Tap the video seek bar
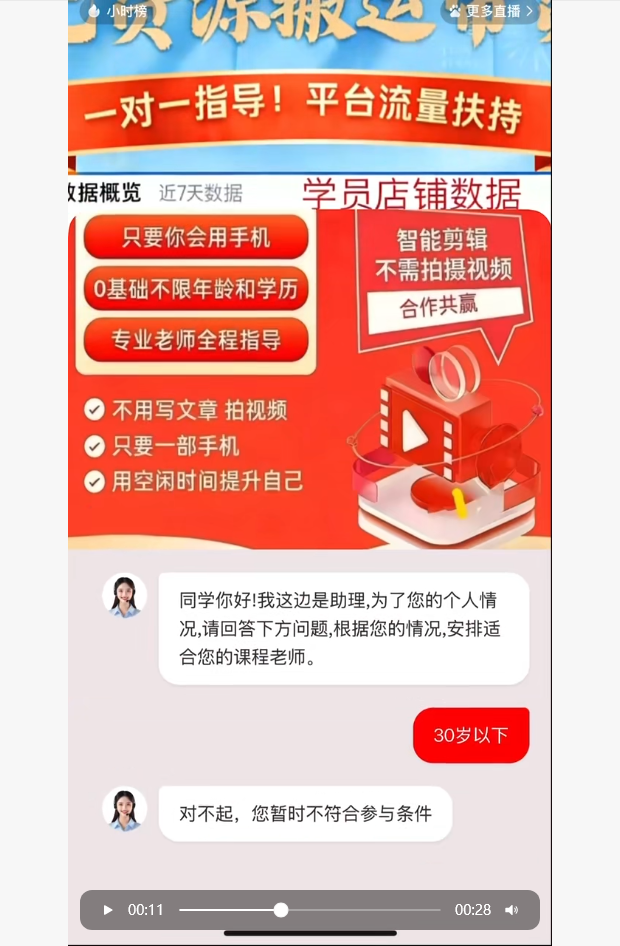620x946 pixels. pyautogui.click(x=310, y=910)
